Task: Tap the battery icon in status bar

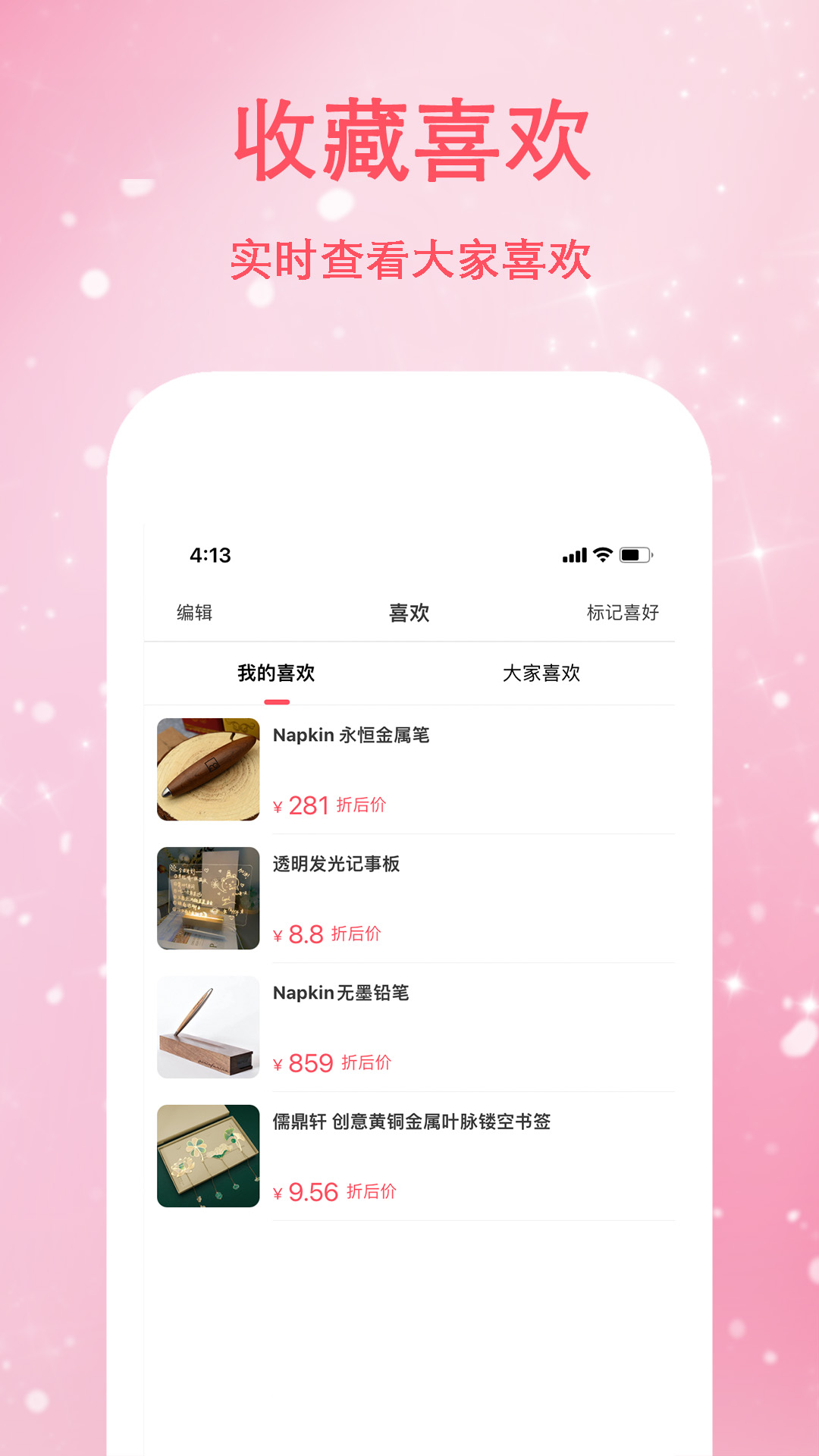Action: click(635, 556)
